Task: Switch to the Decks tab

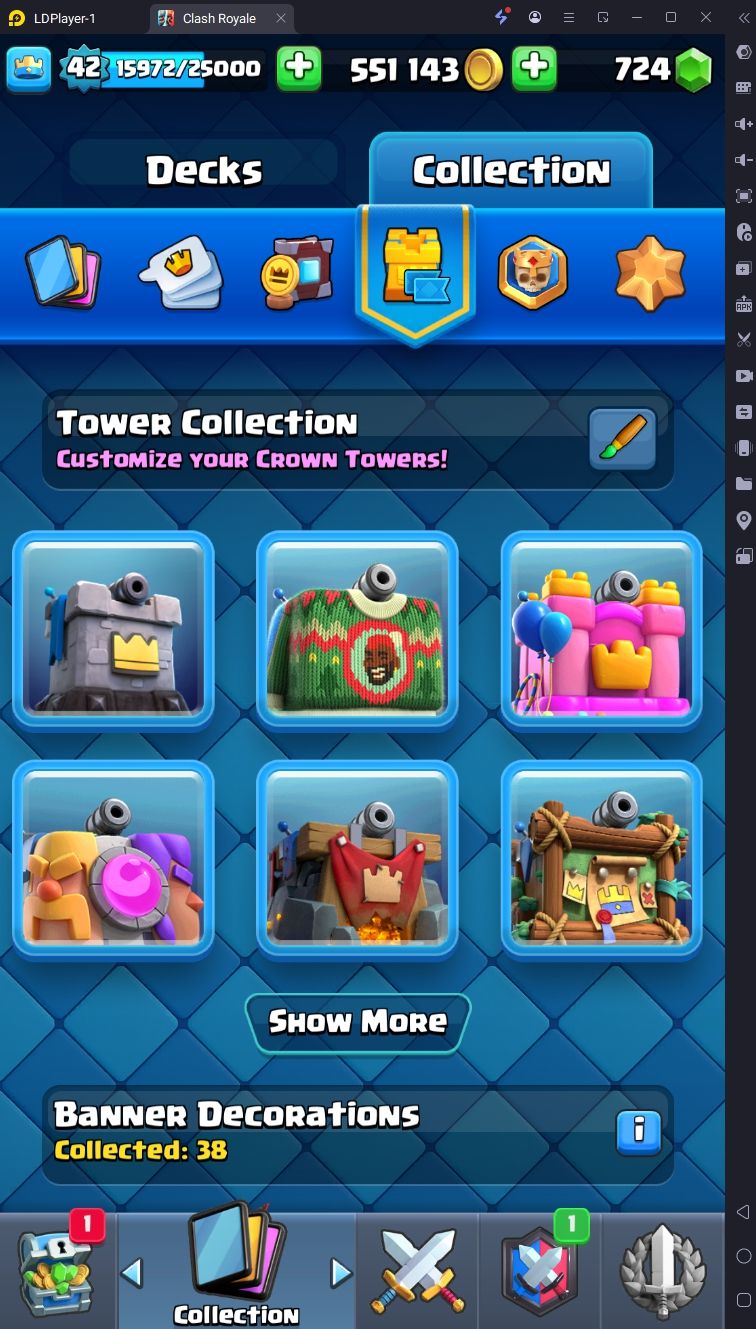Action: 204,171
